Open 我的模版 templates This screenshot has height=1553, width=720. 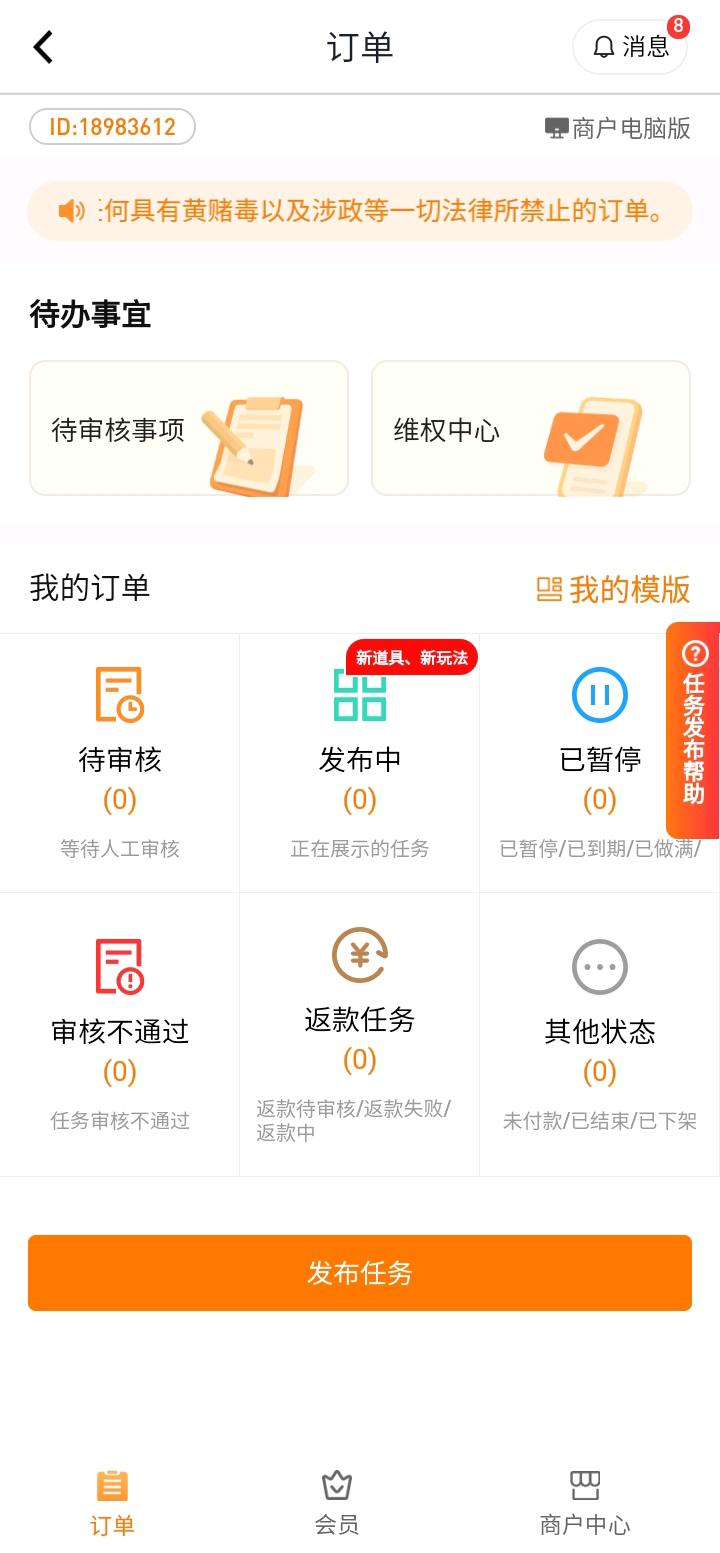click(x=613, y=589)
